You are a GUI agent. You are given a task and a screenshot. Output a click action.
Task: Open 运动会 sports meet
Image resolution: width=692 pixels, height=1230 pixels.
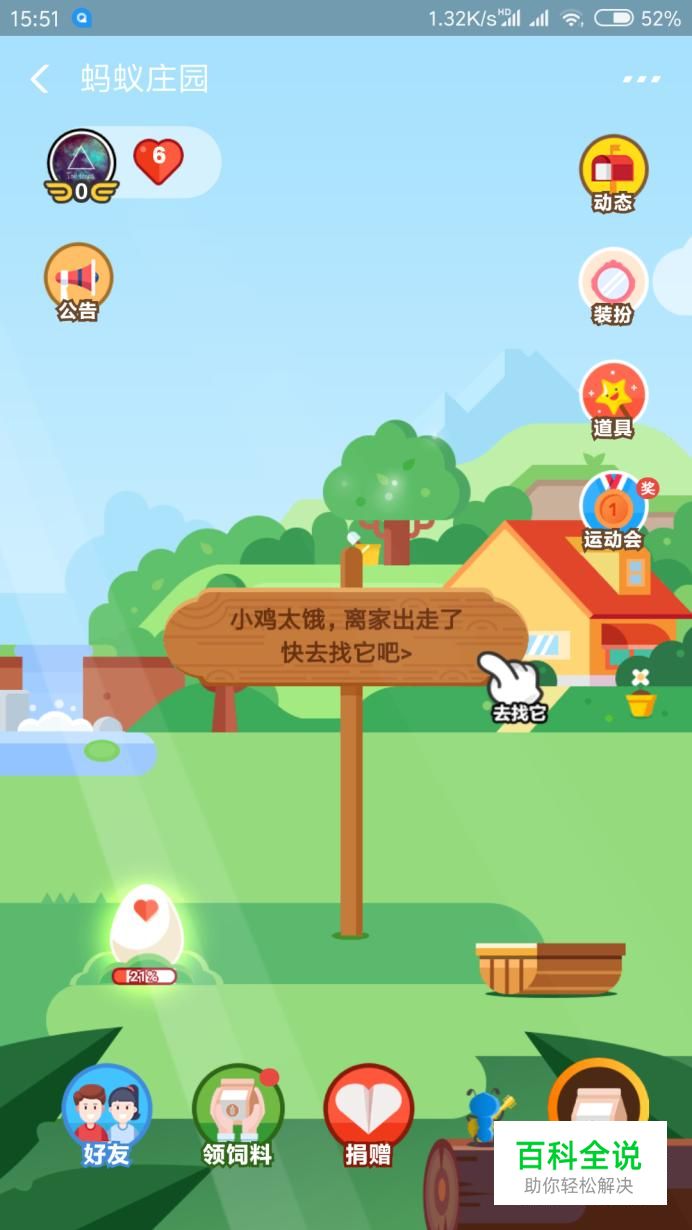coord(613,510)
